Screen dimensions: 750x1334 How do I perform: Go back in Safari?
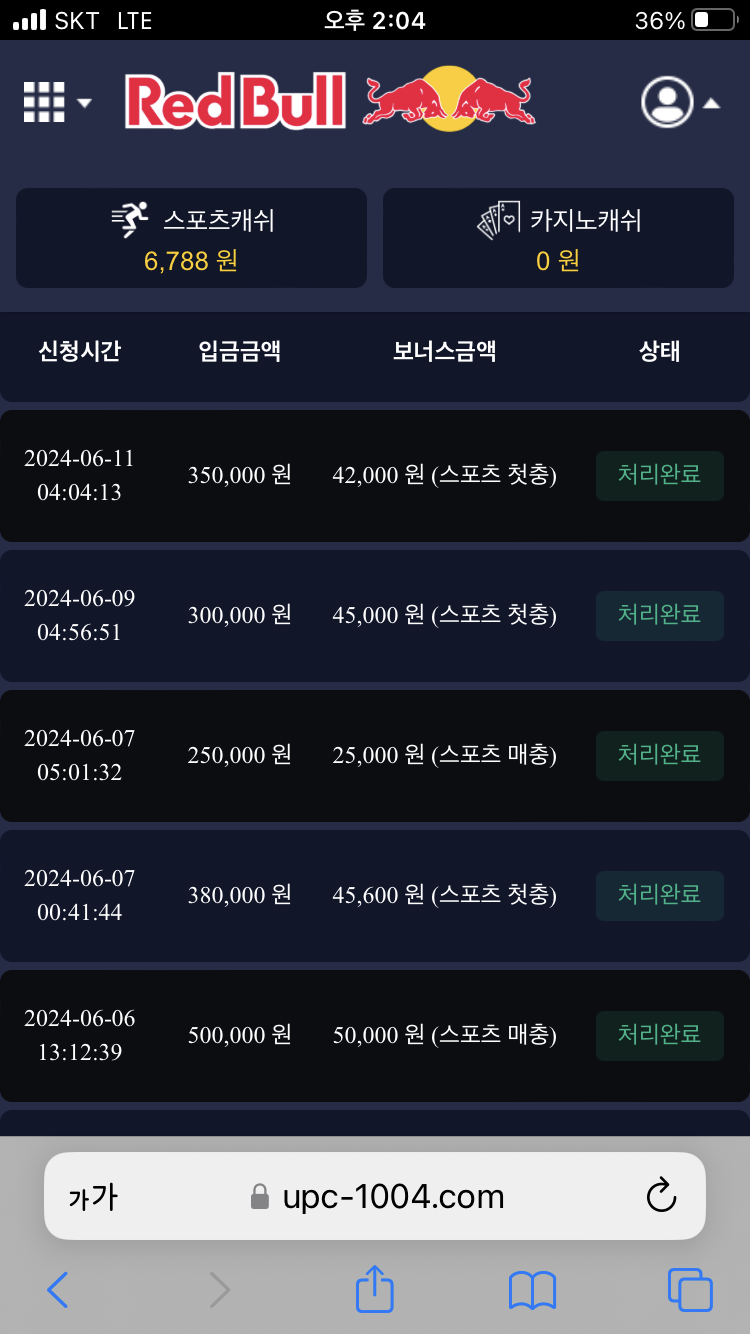click(x=58, y=1290)
